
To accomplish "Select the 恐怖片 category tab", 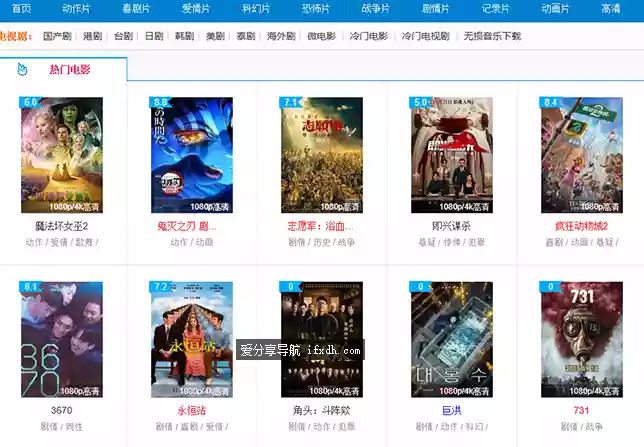I will (x=314, y=8).
